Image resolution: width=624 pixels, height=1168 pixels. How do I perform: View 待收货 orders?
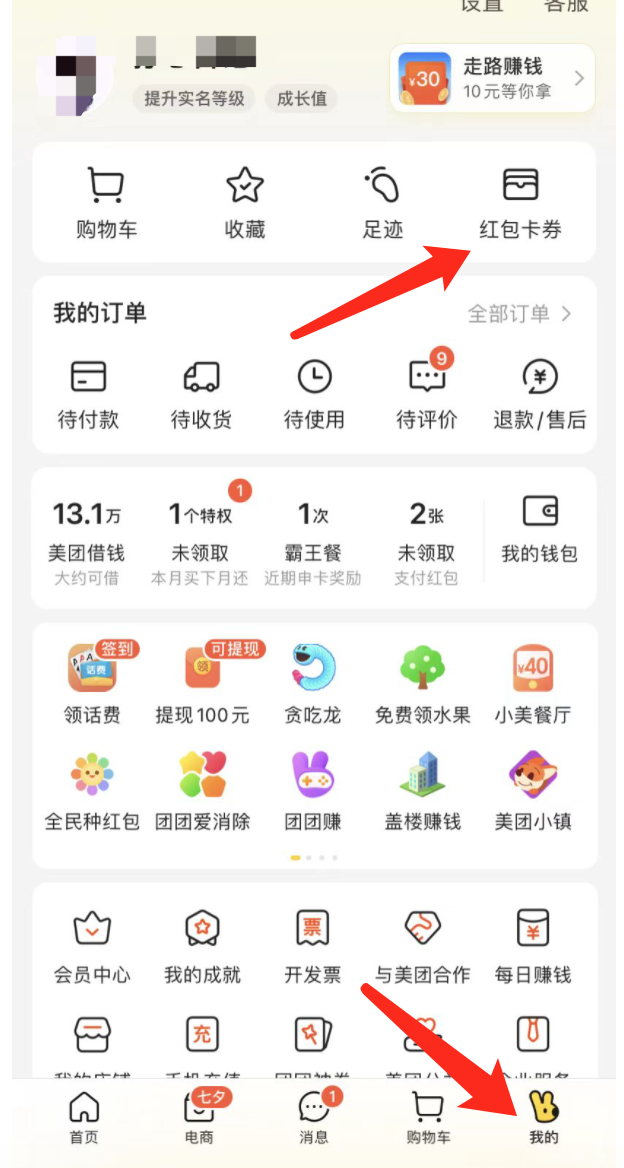click(201, 394)
